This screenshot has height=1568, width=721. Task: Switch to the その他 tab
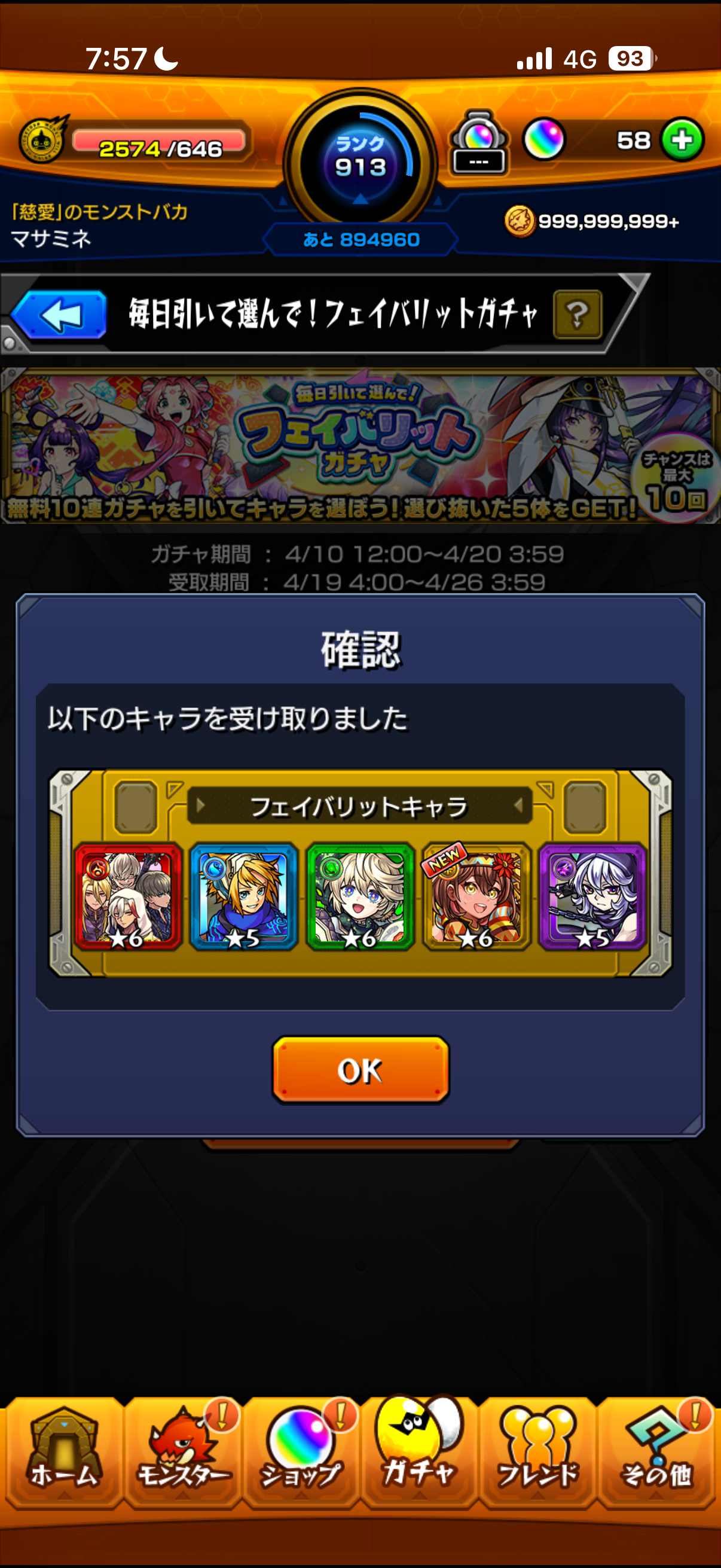(x=656, y=1453)
